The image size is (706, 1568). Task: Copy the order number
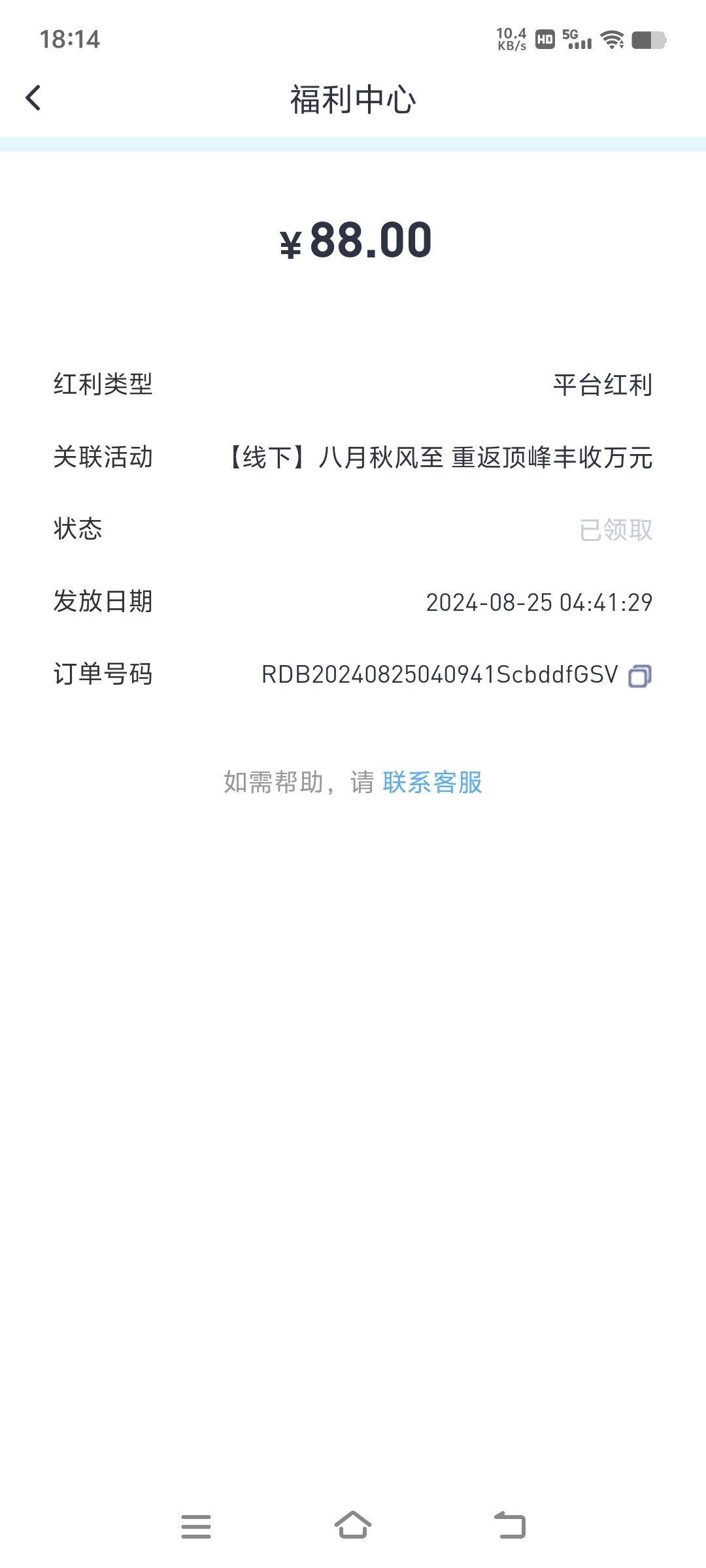pyautogui.click(x=639, y=676)
